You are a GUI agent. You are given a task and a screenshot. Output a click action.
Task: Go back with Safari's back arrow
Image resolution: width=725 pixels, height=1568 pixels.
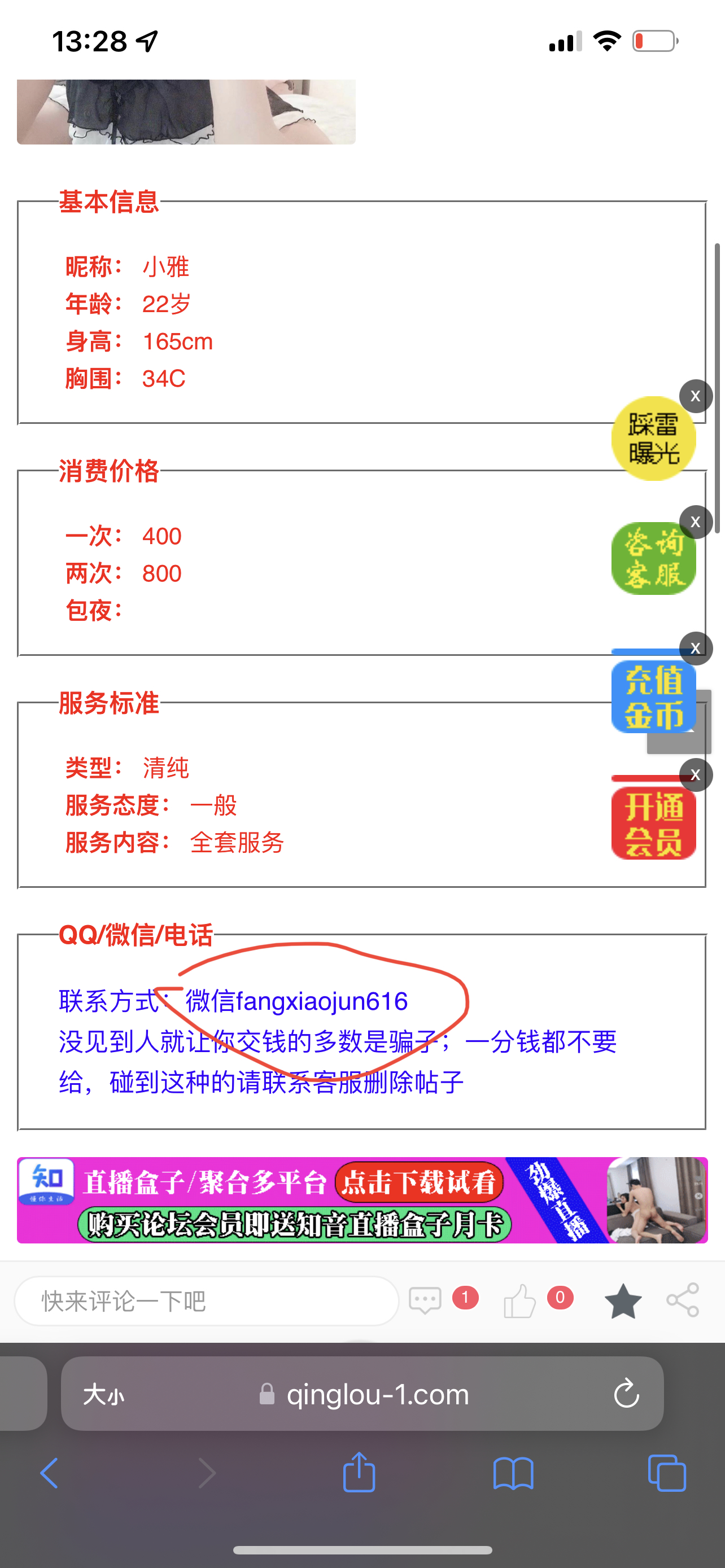(x=49, y=1474)
